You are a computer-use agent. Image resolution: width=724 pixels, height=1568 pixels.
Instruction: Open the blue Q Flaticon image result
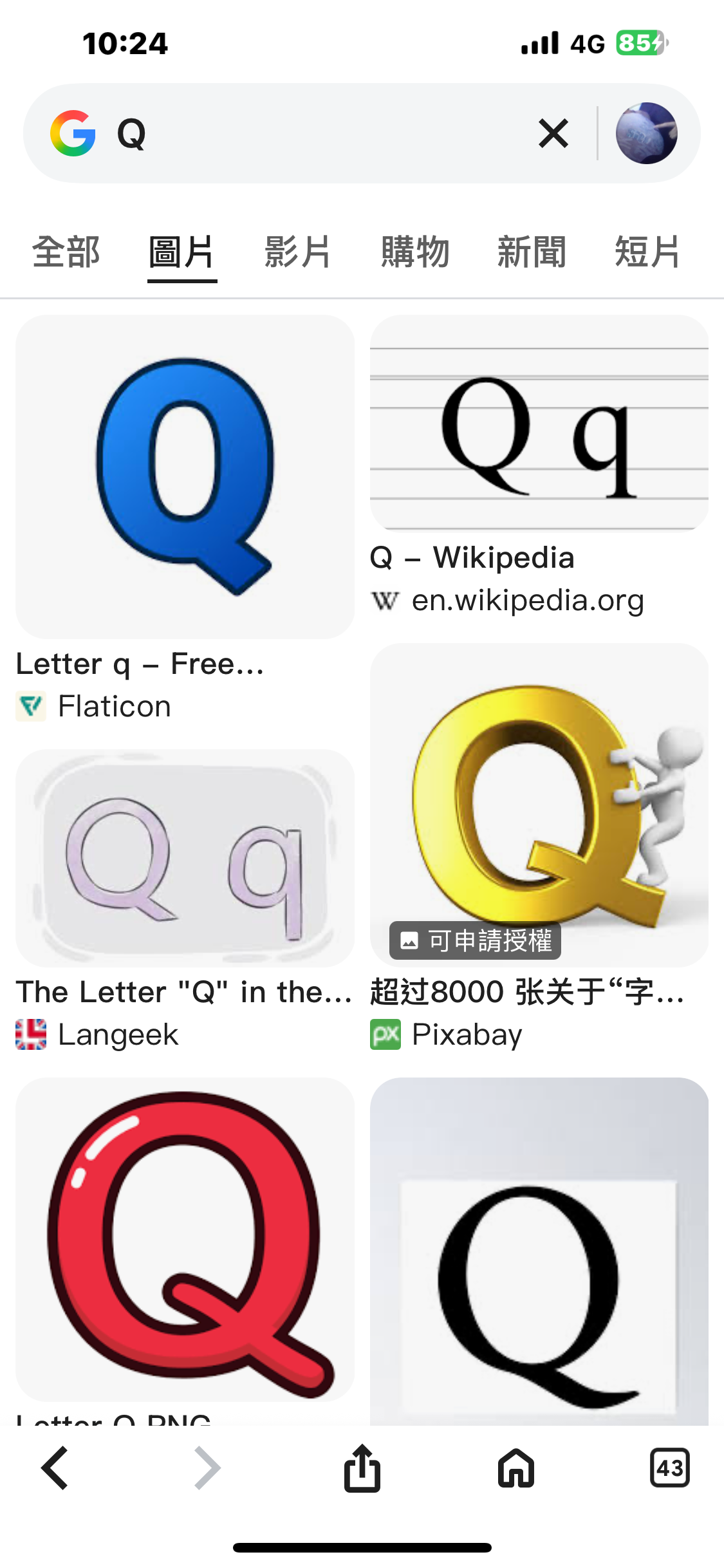coord(185,477)
